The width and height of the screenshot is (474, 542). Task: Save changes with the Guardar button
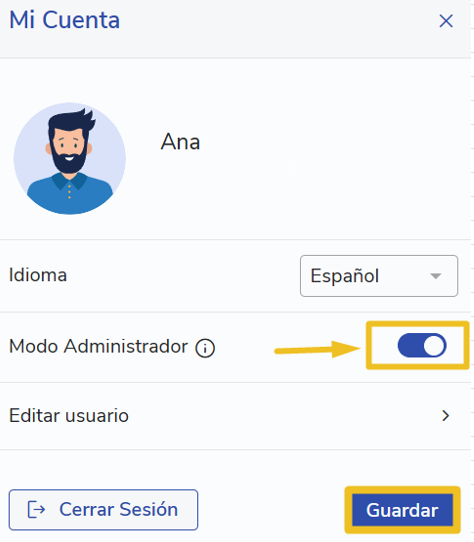coord(402,510)
